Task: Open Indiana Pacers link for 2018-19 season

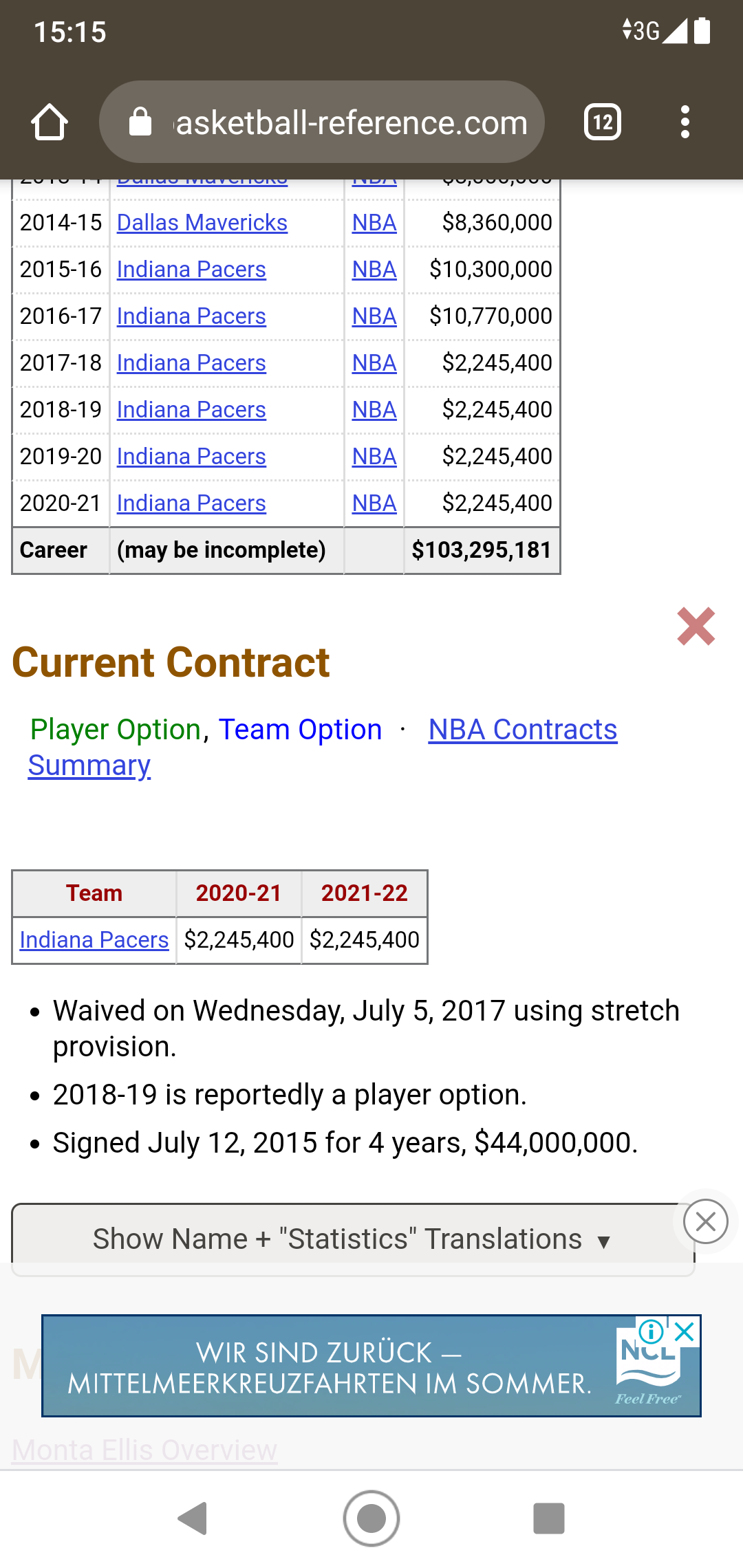Action: point(191,410)
